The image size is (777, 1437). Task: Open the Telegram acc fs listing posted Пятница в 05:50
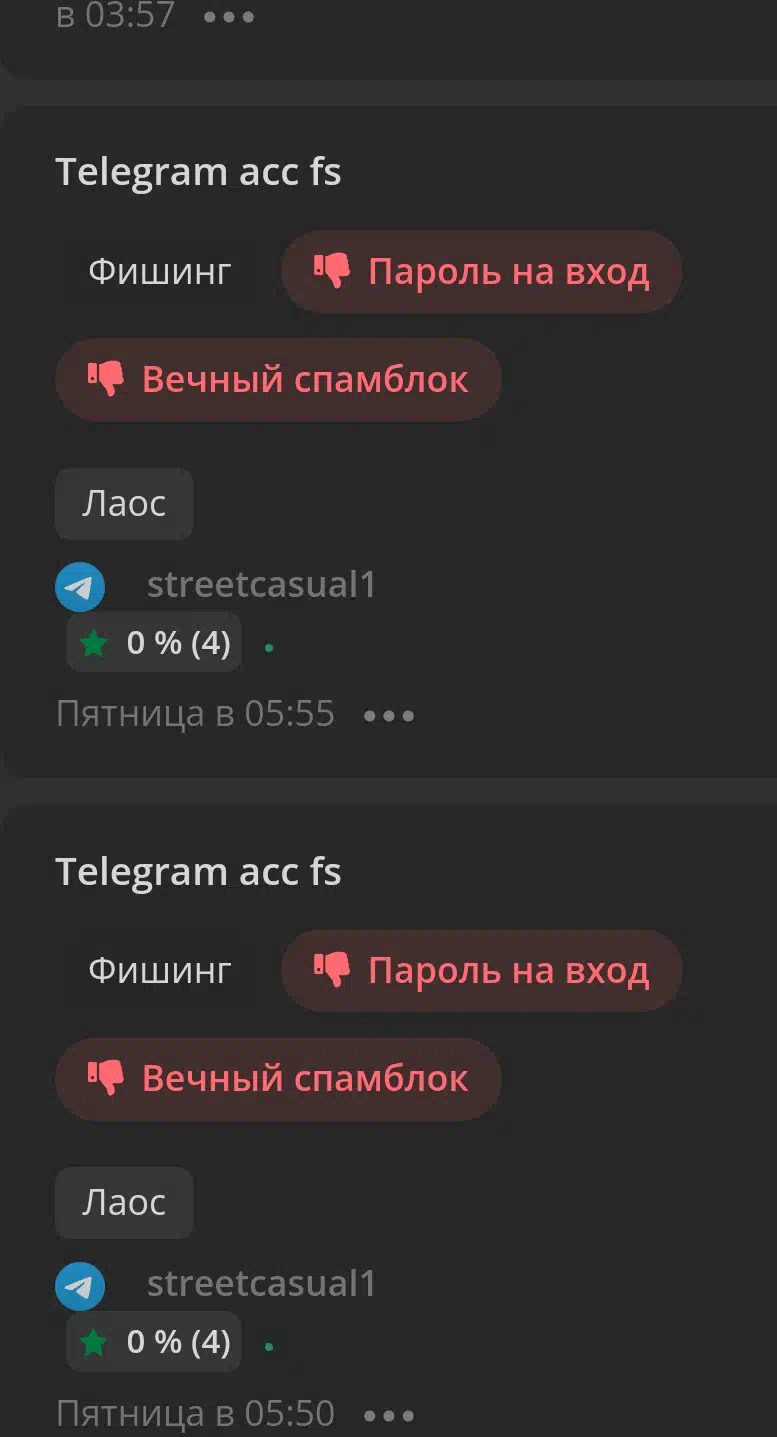(198, 872)
